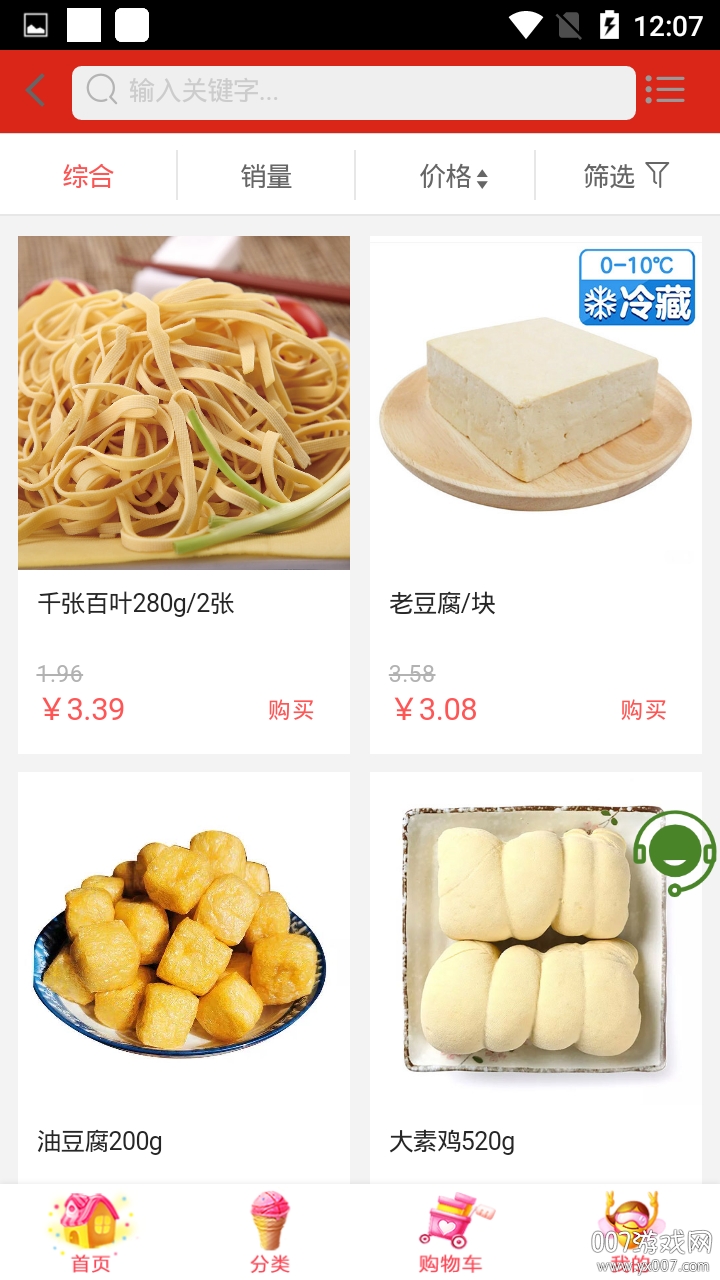Image resolution: width=720 pixels, height=1280 pixels.
Task: Open the list menu icon beside search
Action: pos(665,91)
